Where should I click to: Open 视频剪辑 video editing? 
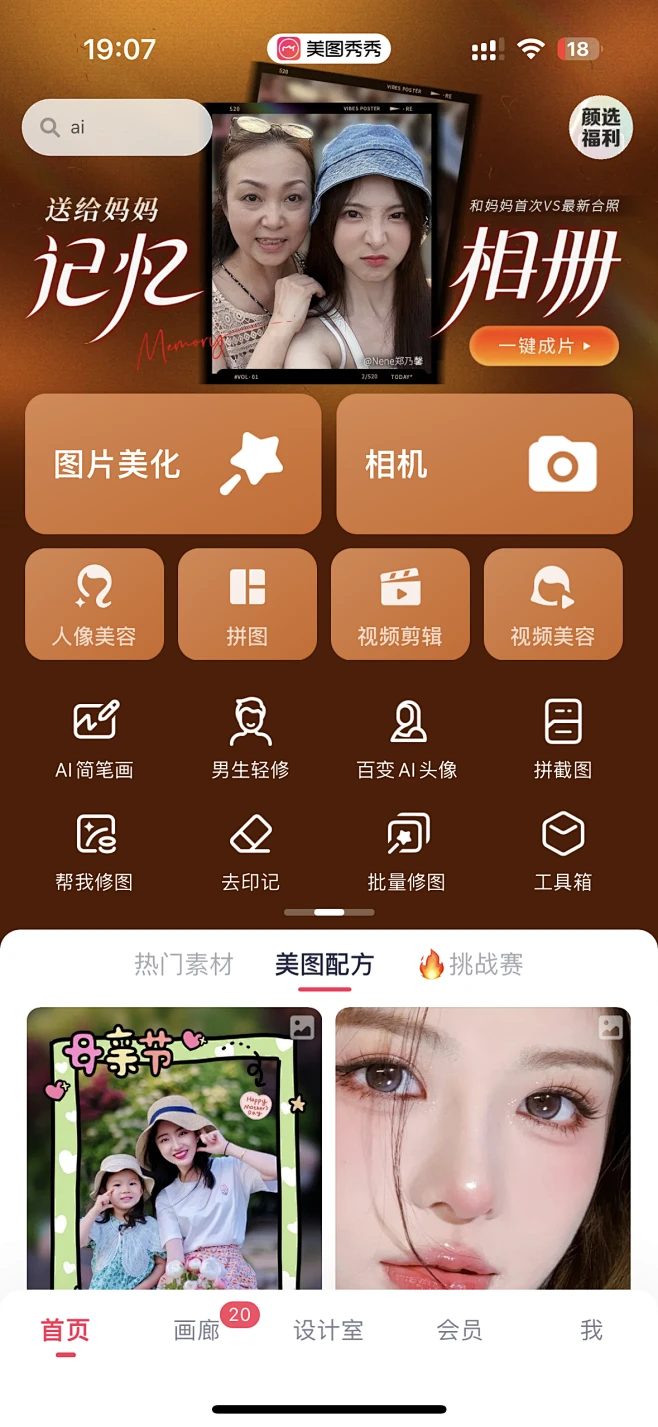[x=400, y=604]
